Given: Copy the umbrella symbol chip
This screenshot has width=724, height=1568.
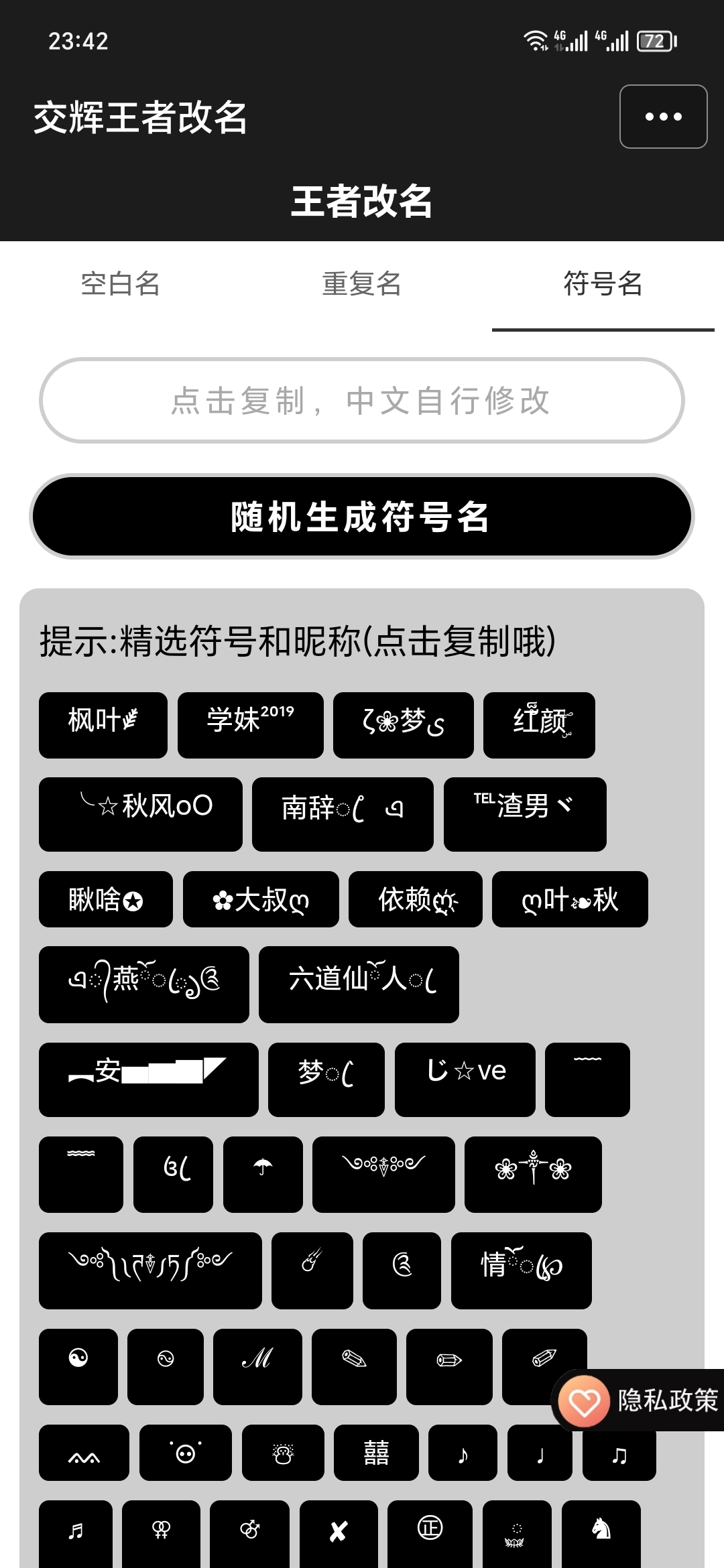Looking at the screenshot, I should [x=263, y=1174].
